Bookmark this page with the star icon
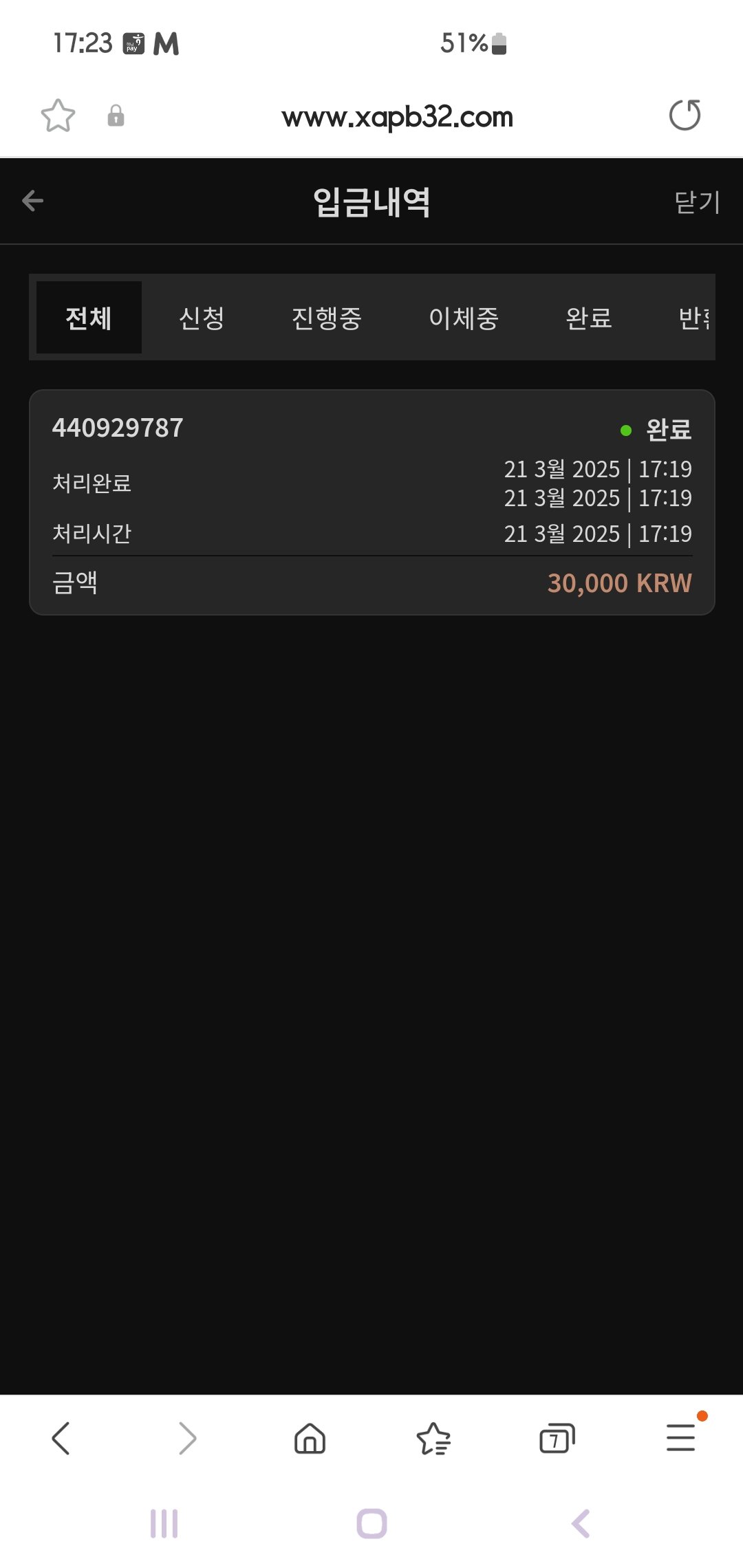 (58, 116)
